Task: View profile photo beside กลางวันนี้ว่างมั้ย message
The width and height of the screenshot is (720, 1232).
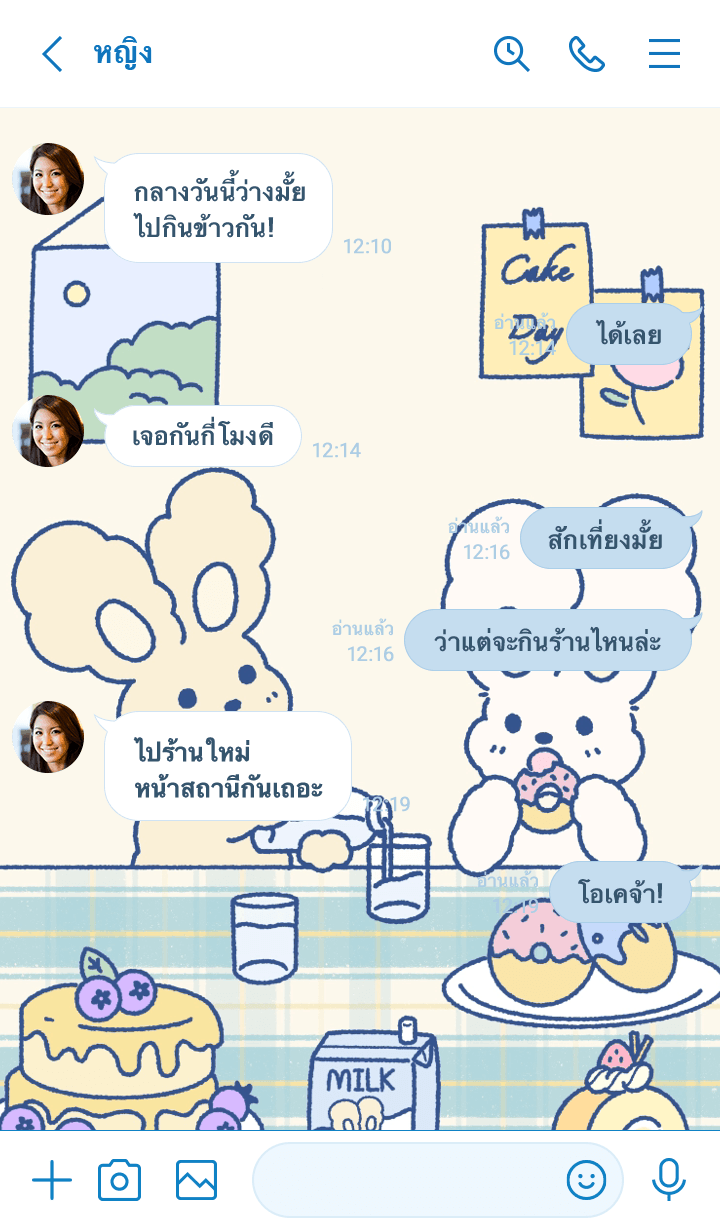Action: pyautogui.click(x=48, y=179)
